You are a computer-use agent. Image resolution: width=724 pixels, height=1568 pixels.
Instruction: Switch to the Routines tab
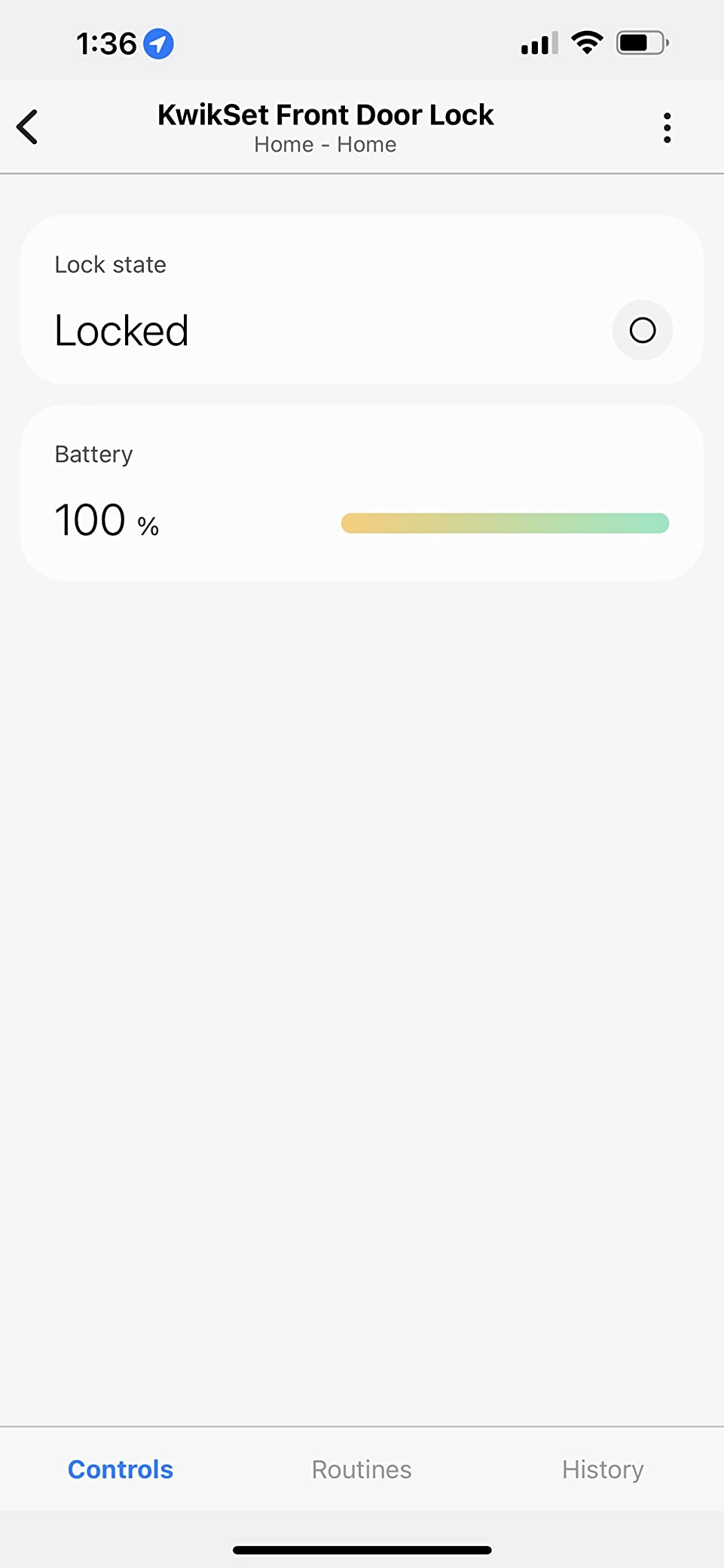(361, 1468)
